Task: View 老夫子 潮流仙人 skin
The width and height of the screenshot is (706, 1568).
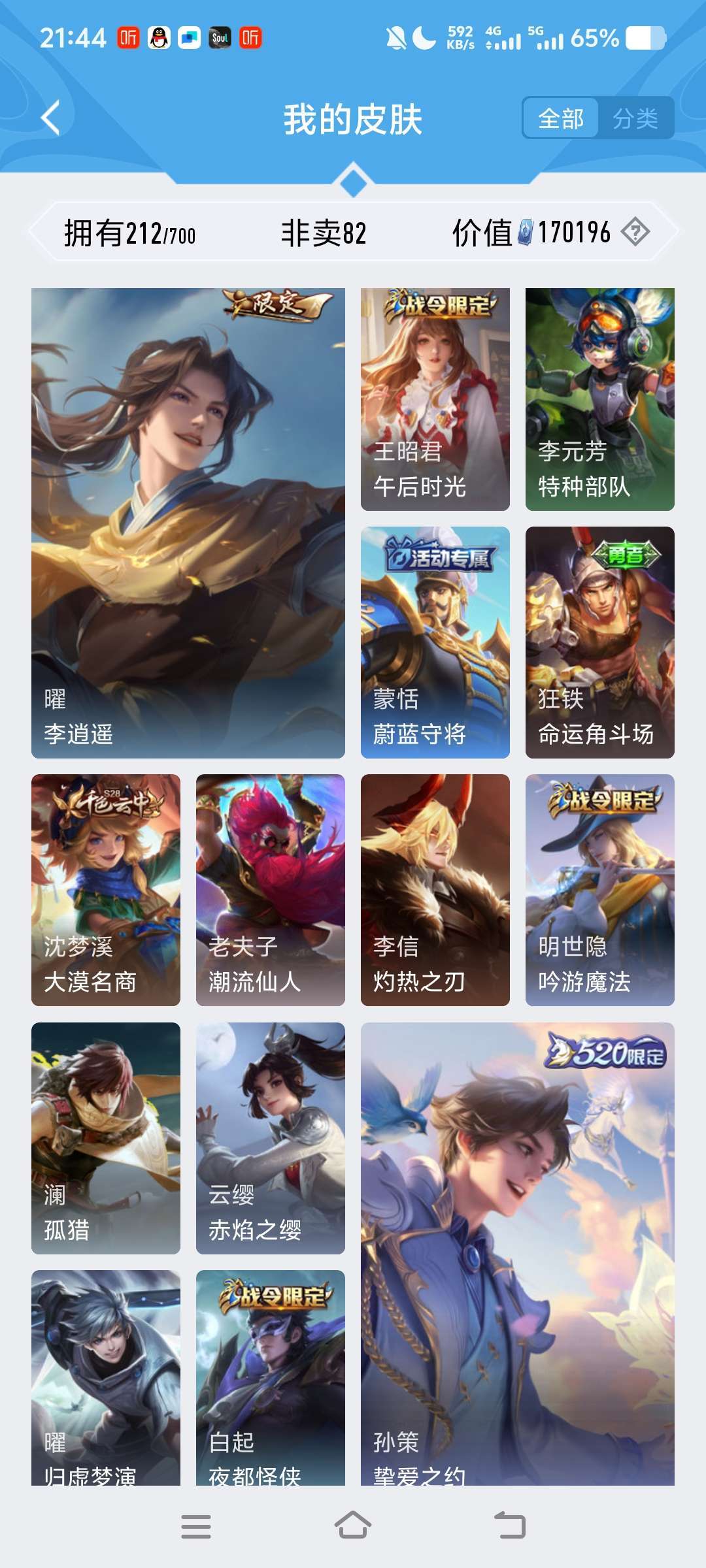Action: 271,890
